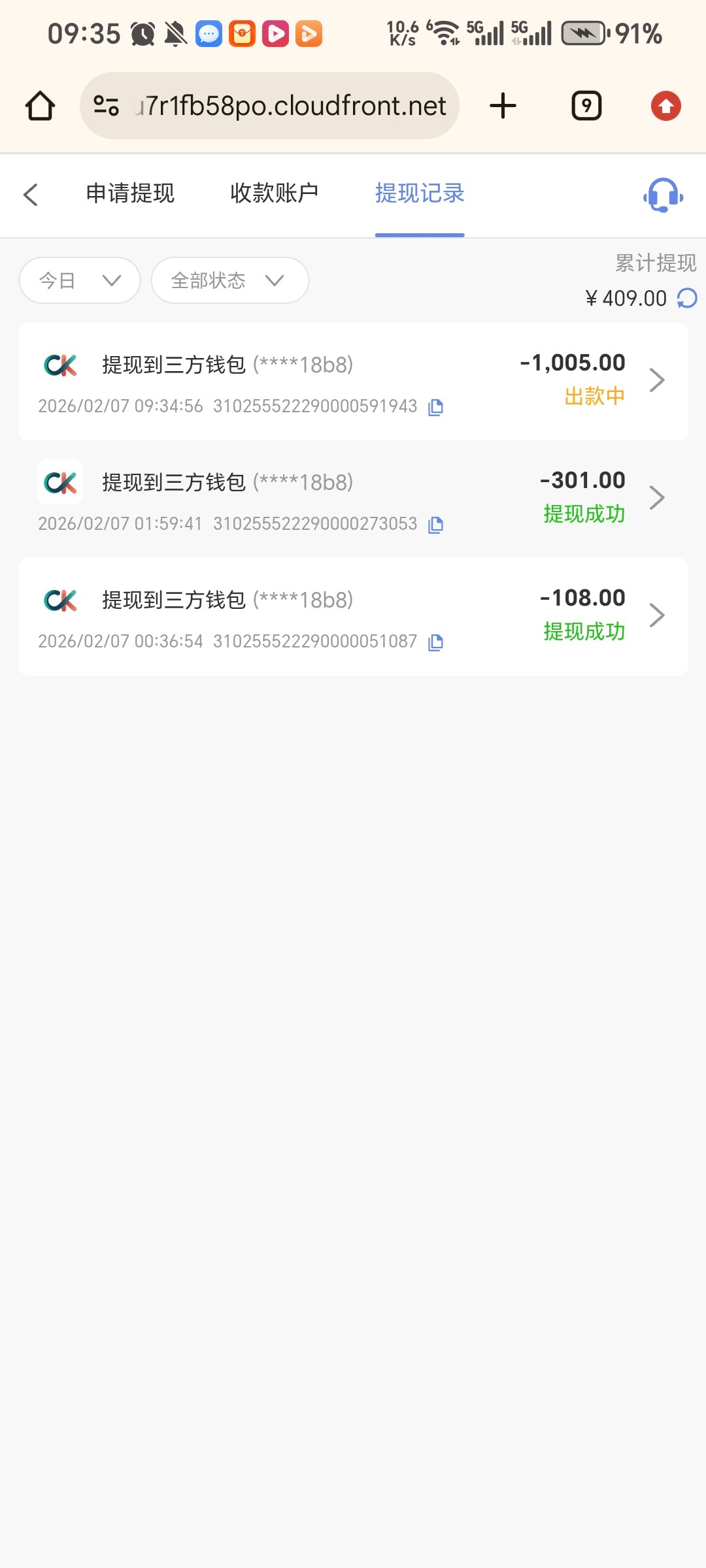Tap the browser home icon
Screen dimensions: 706x1568
pyautogui.click(x=39, y=105)
